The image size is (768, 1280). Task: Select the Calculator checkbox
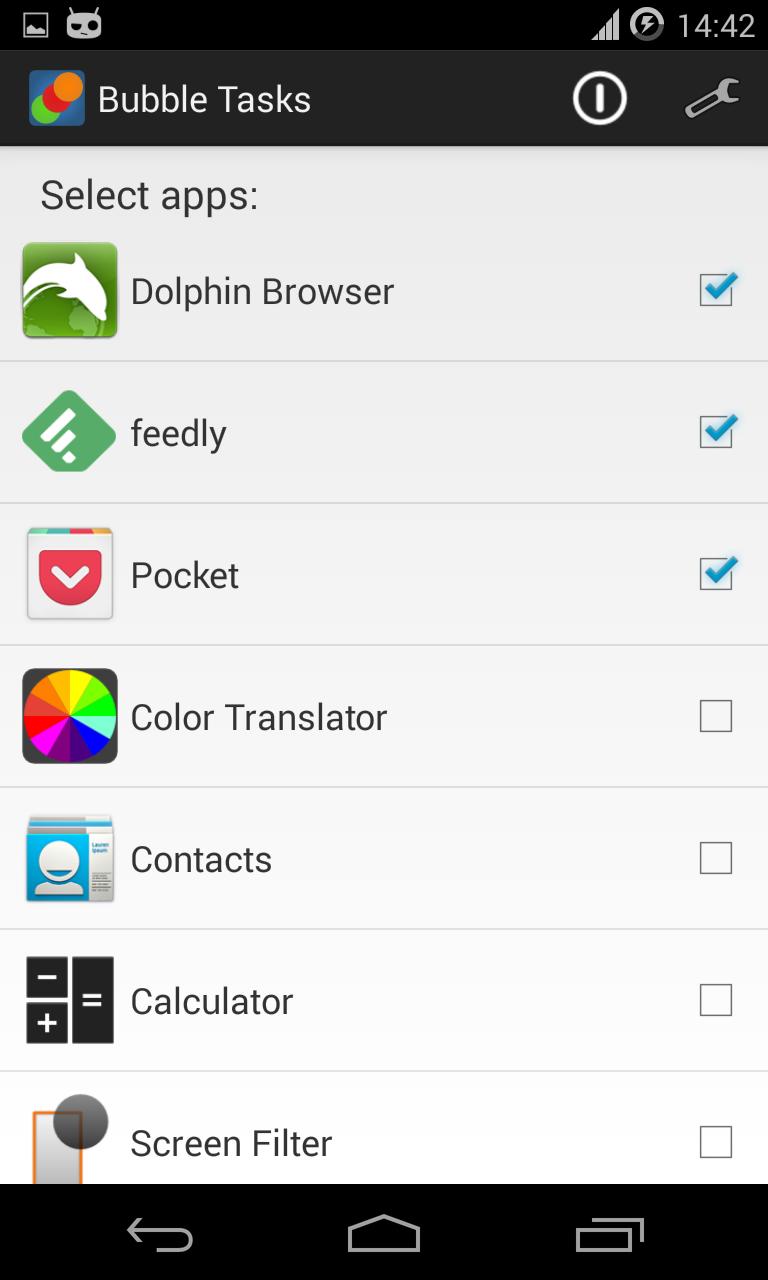click(716, 1000)
